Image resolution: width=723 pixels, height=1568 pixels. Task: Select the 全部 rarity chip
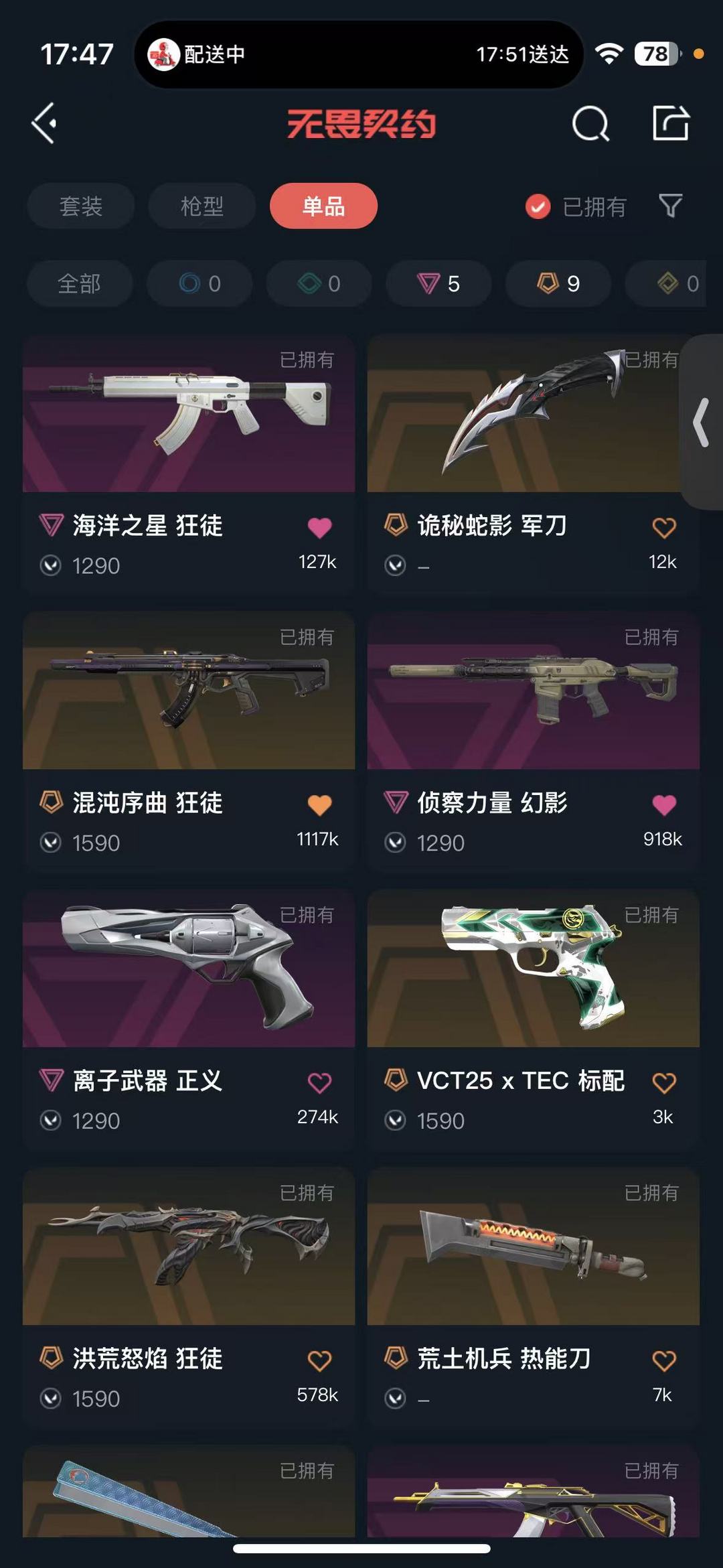(x=80, y=283)
